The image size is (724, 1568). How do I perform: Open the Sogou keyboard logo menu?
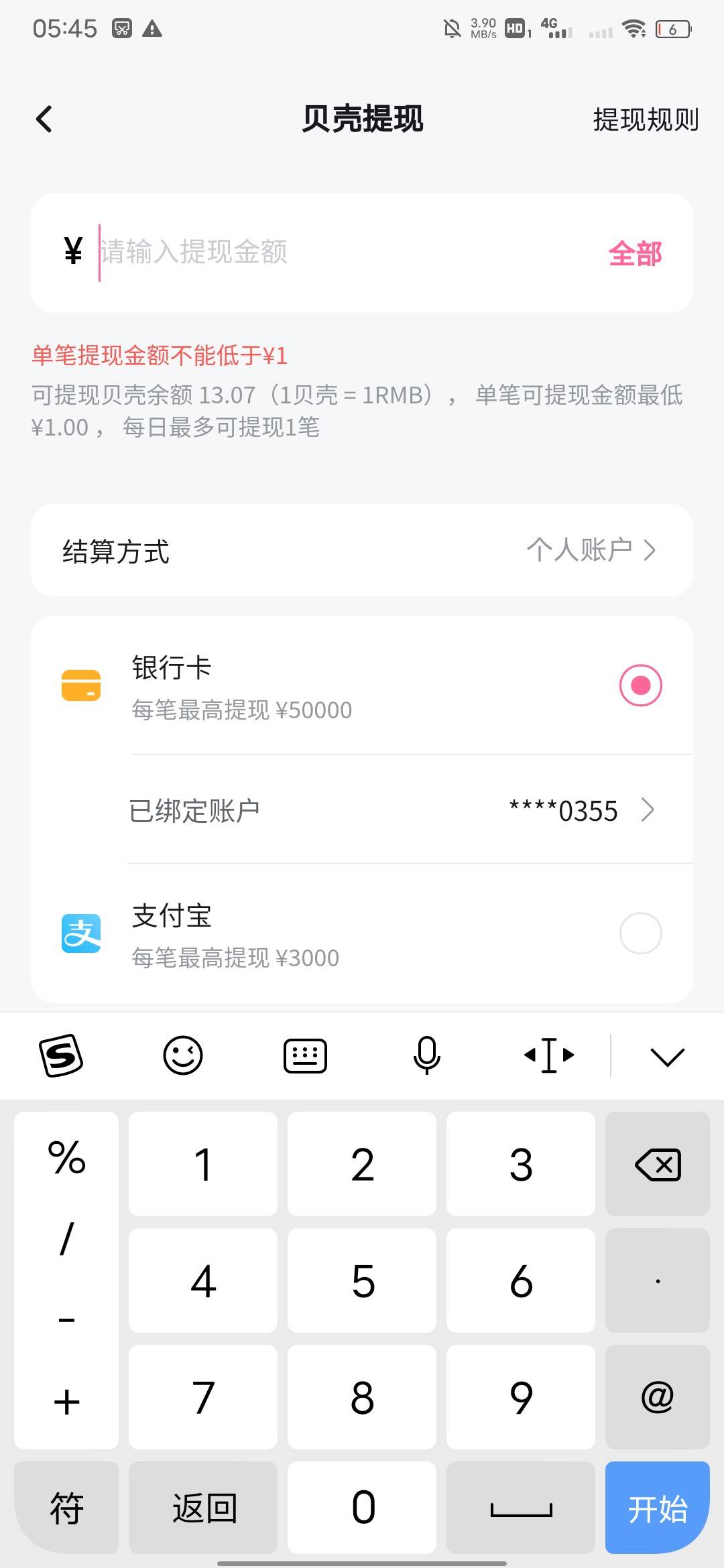[x=61, y=1055]
